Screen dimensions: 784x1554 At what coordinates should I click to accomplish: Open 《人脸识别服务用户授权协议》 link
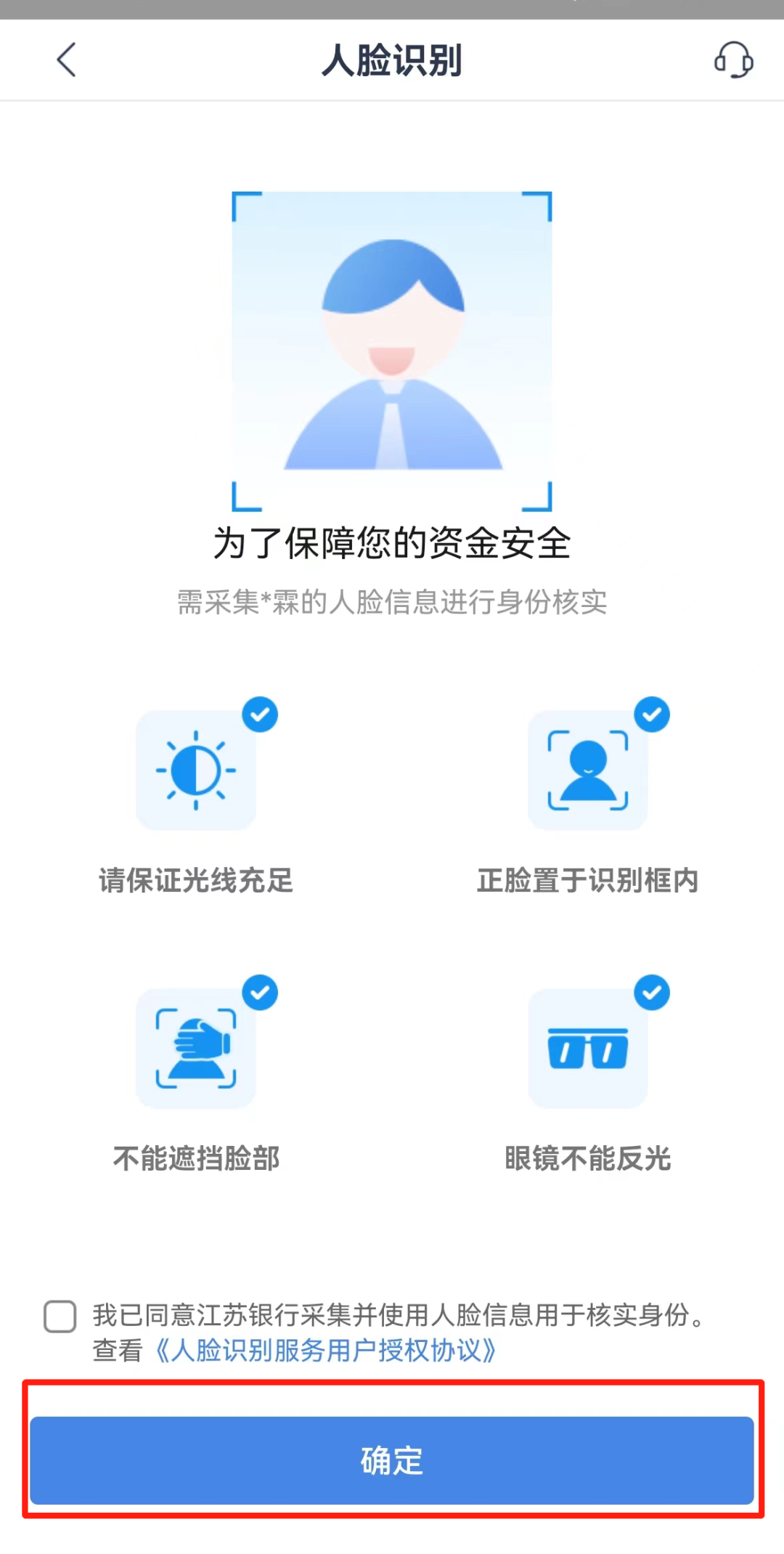326,1351
